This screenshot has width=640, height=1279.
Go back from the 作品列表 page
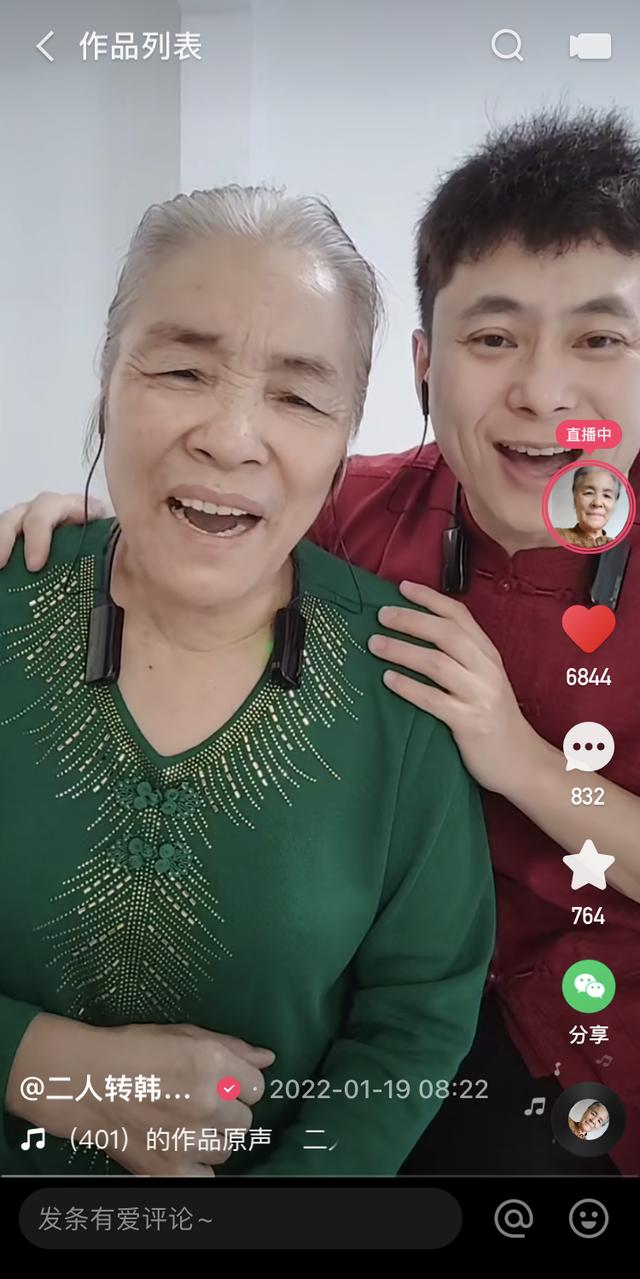point(45,46)
